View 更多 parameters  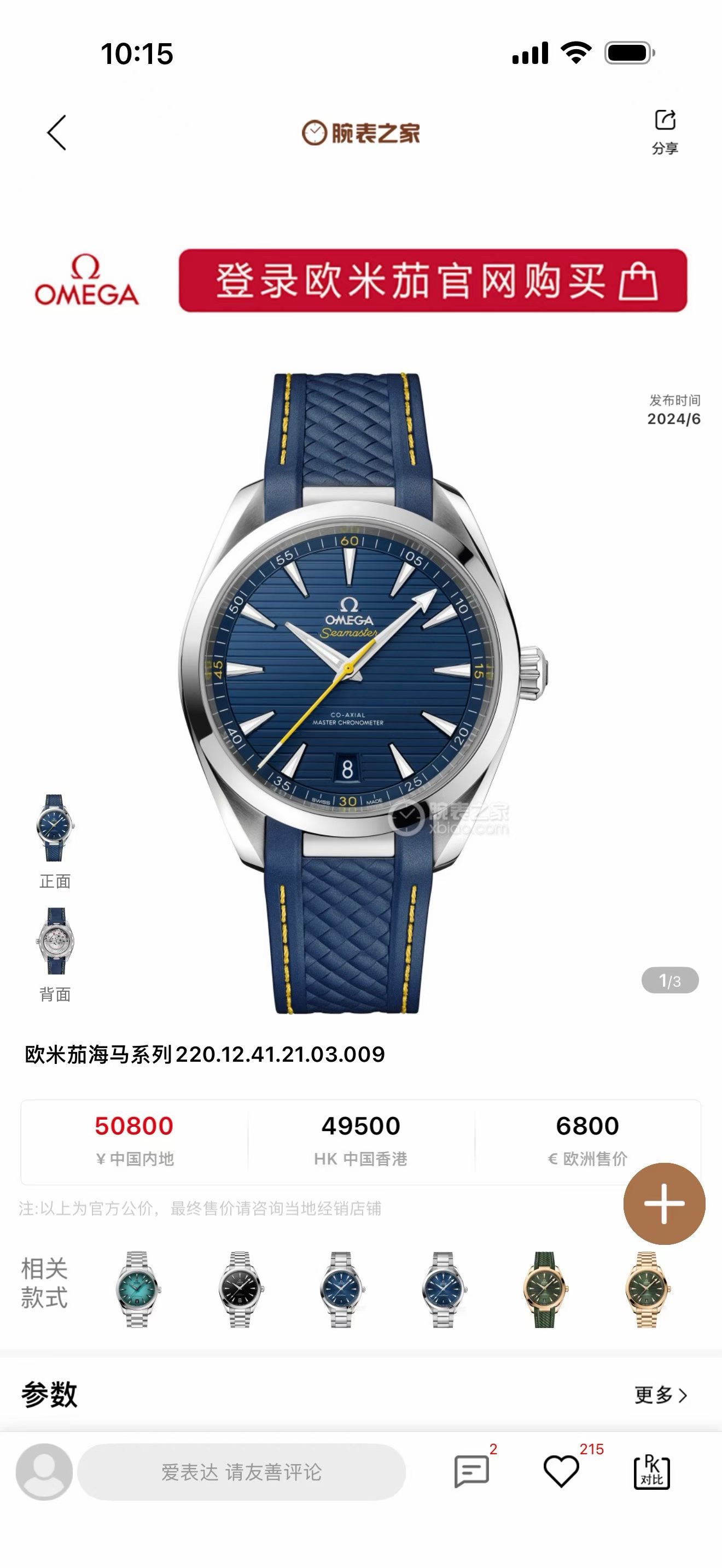point(660,1395)
